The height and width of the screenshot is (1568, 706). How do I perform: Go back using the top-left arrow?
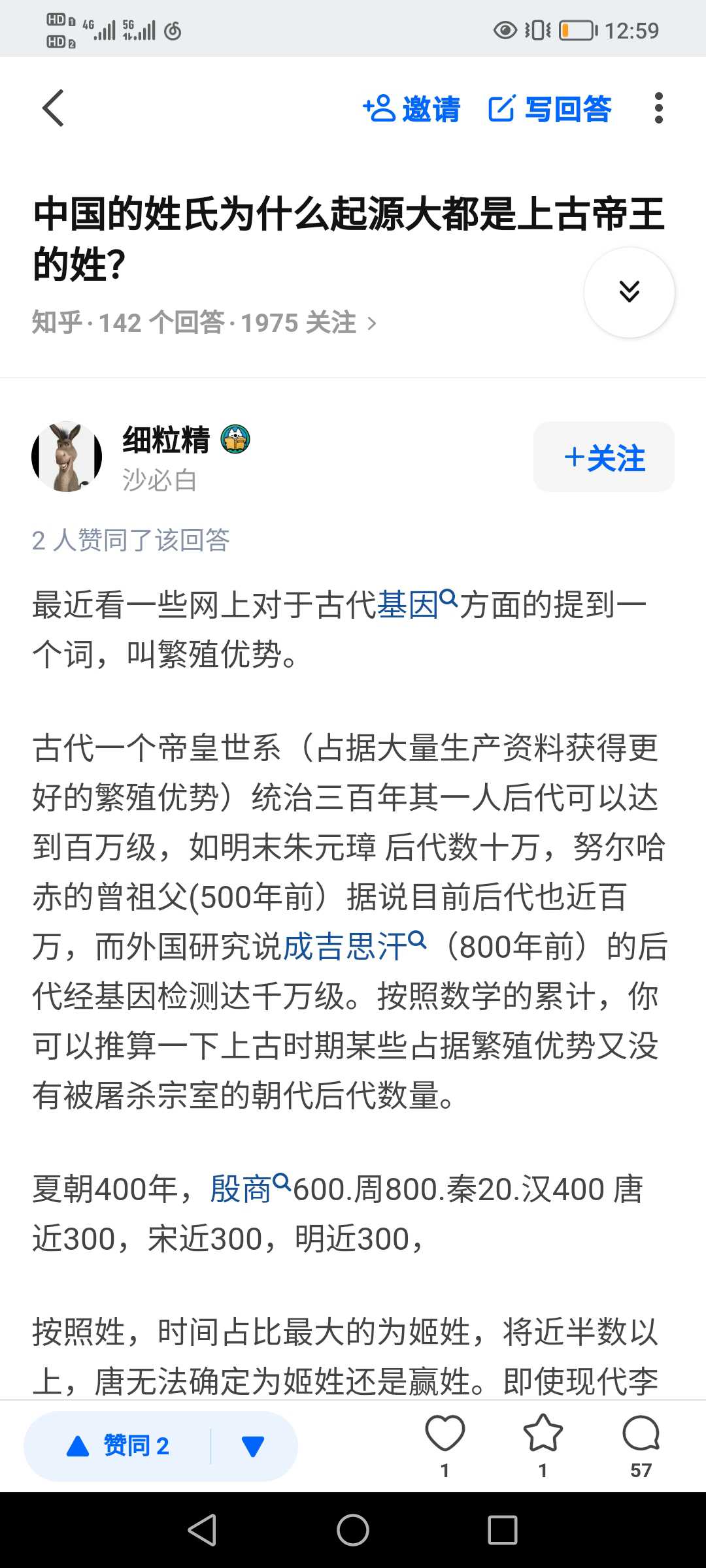(x=53, y=108)
